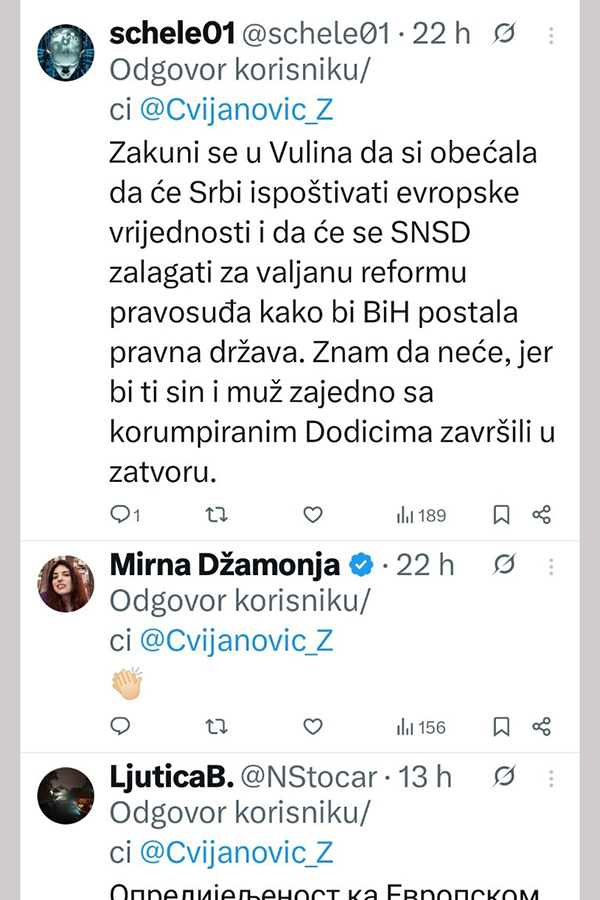Reply to Mirna Džamonja's clapping tweet
The image size is (600, 900).
click(x=120, y=727)
